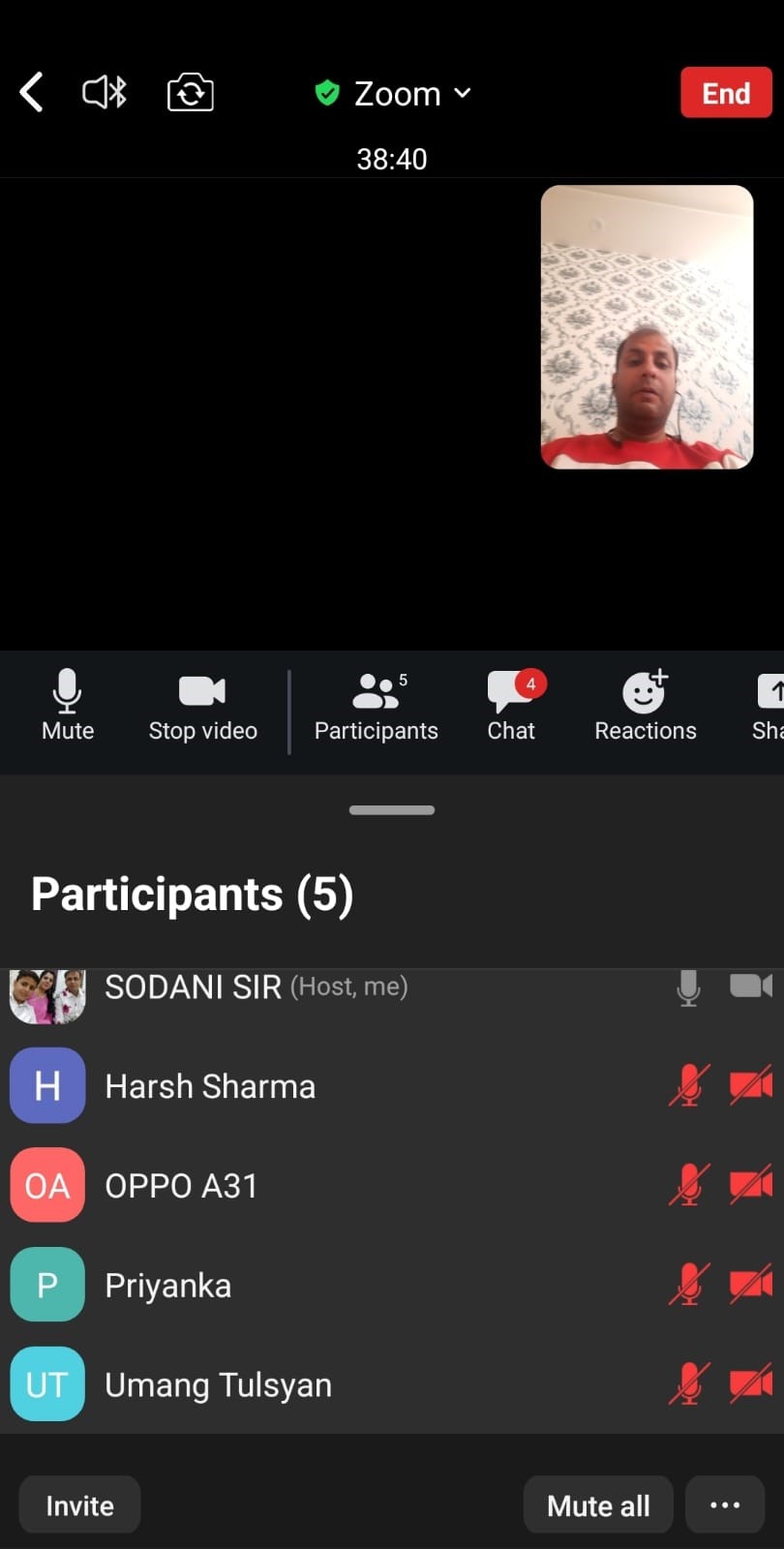Select Umang Tulsyan in the list

pos(392,1385)
